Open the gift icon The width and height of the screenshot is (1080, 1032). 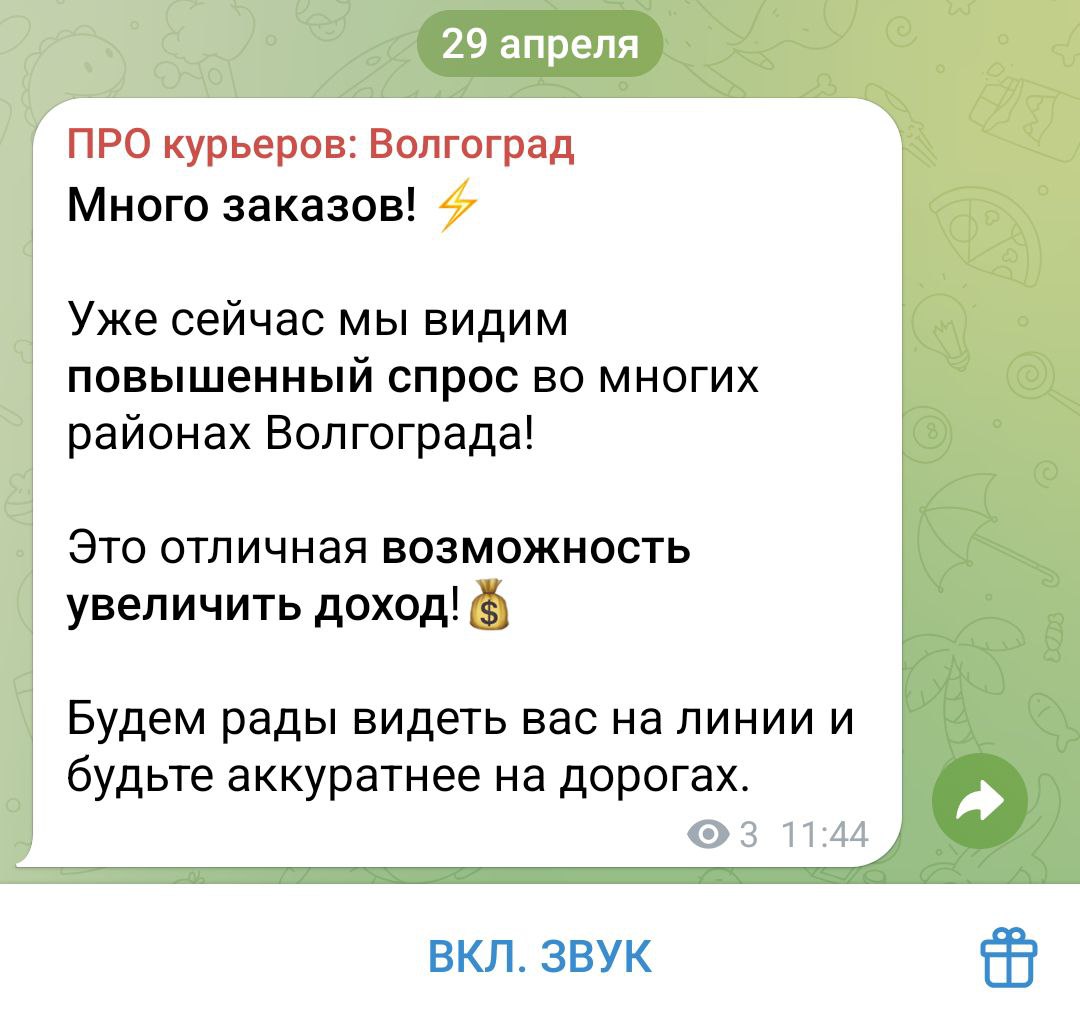1008,957
